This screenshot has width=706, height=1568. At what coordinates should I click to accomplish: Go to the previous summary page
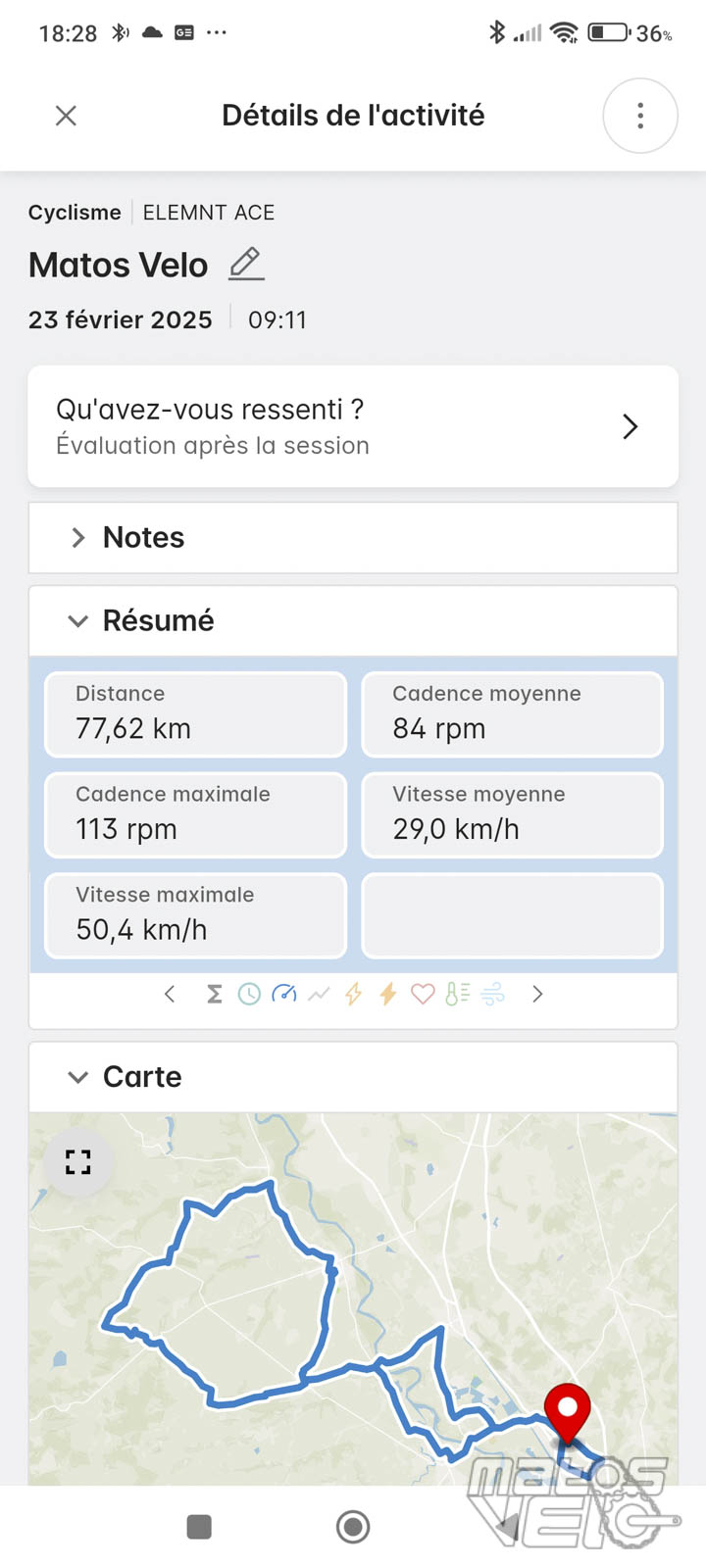170,994
